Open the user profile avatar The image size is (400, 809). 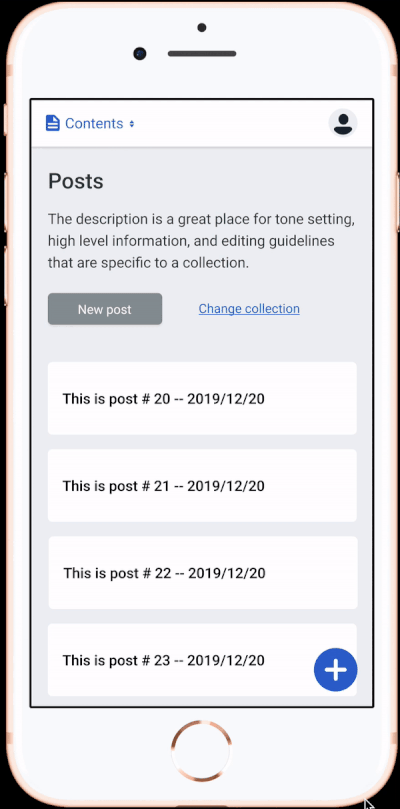(343, 123)
